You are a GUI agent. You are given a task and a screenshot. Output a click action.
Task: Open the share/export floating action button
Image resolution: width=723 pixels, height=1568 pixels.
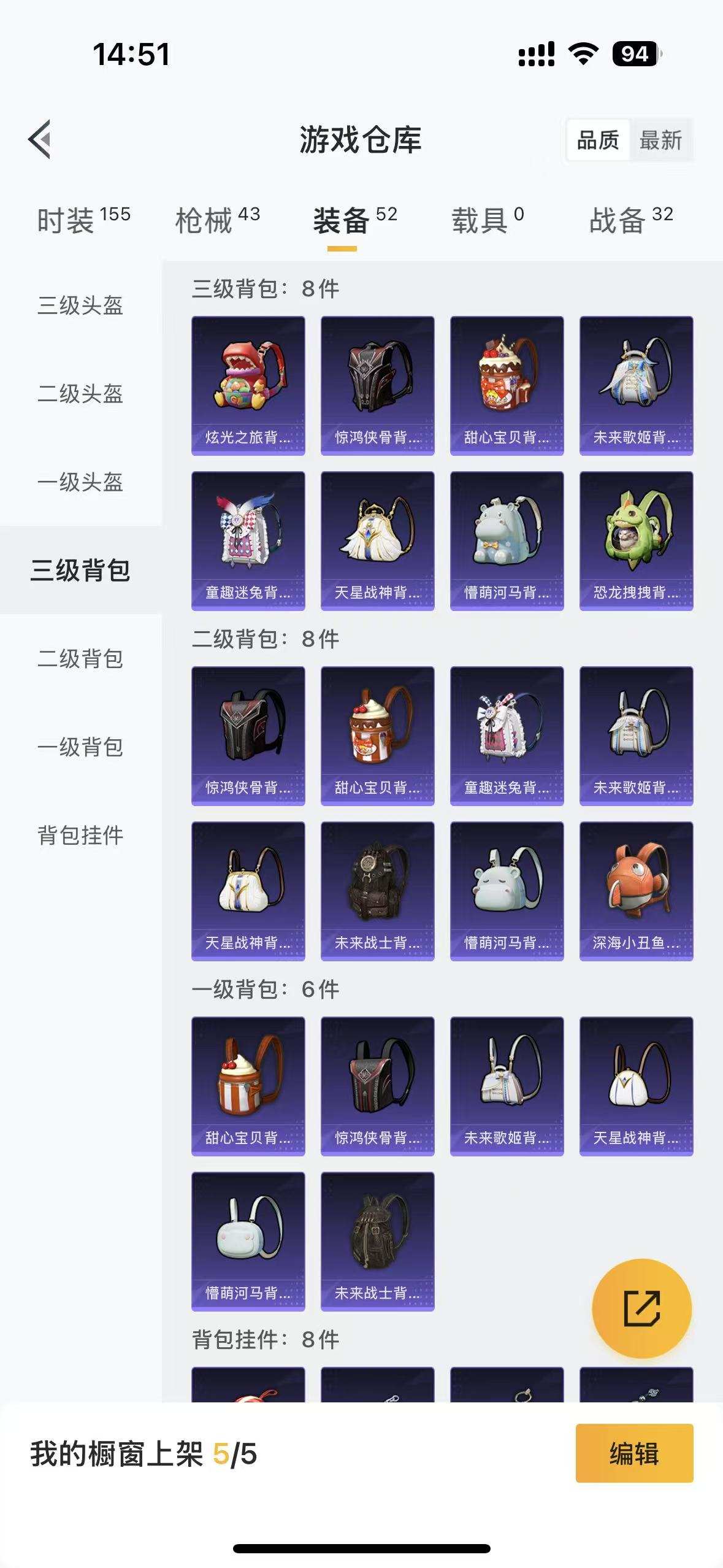coord(642,1309)
